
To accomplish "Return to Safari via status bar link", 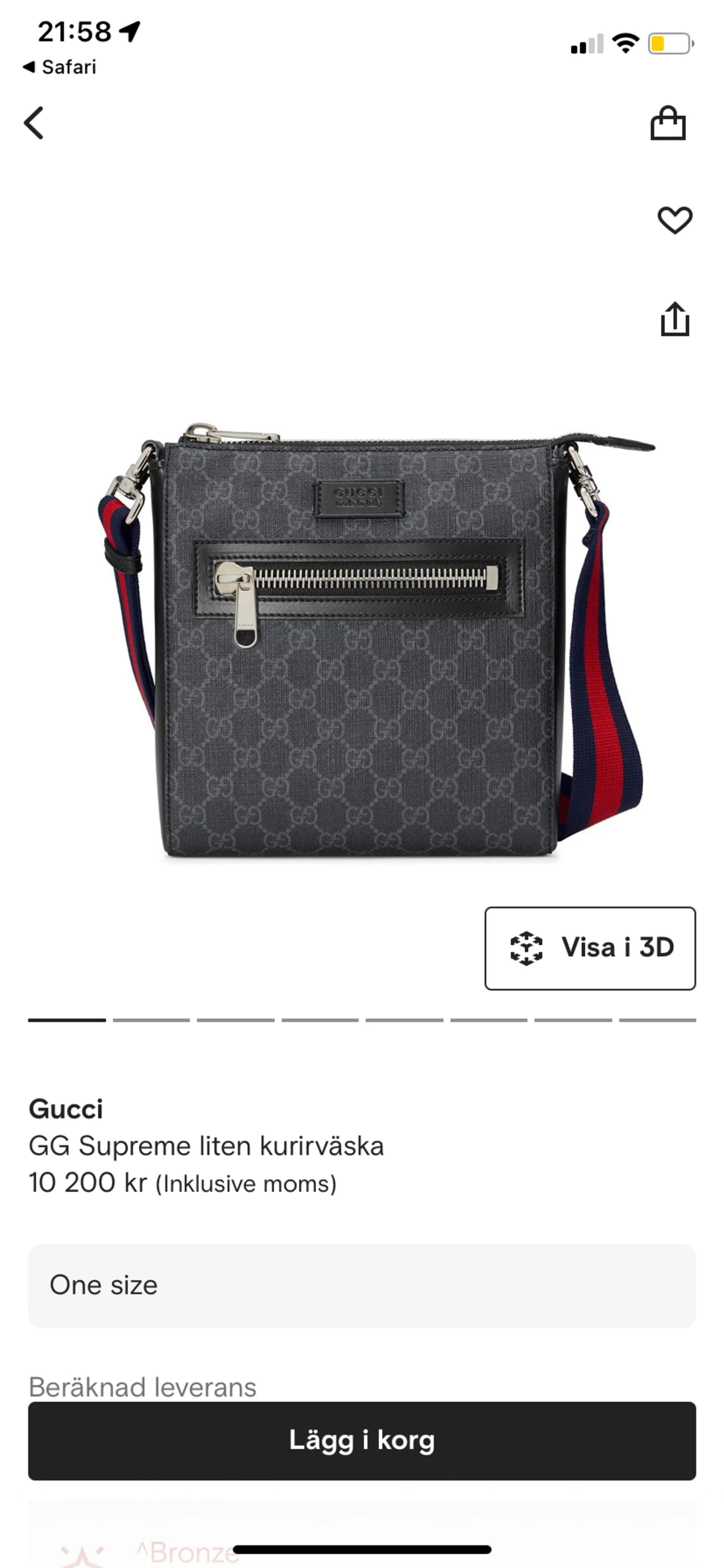I will [x=59, y=67].
